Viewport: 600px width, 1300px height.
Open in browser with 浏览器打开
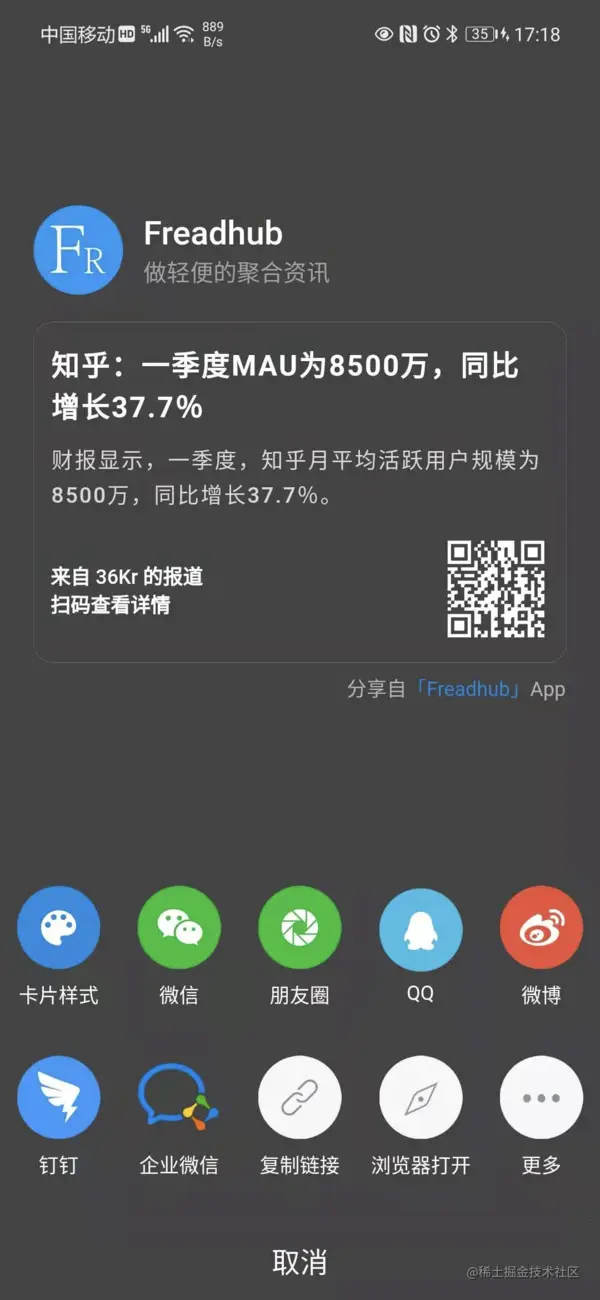click(x=420, y=1098)
